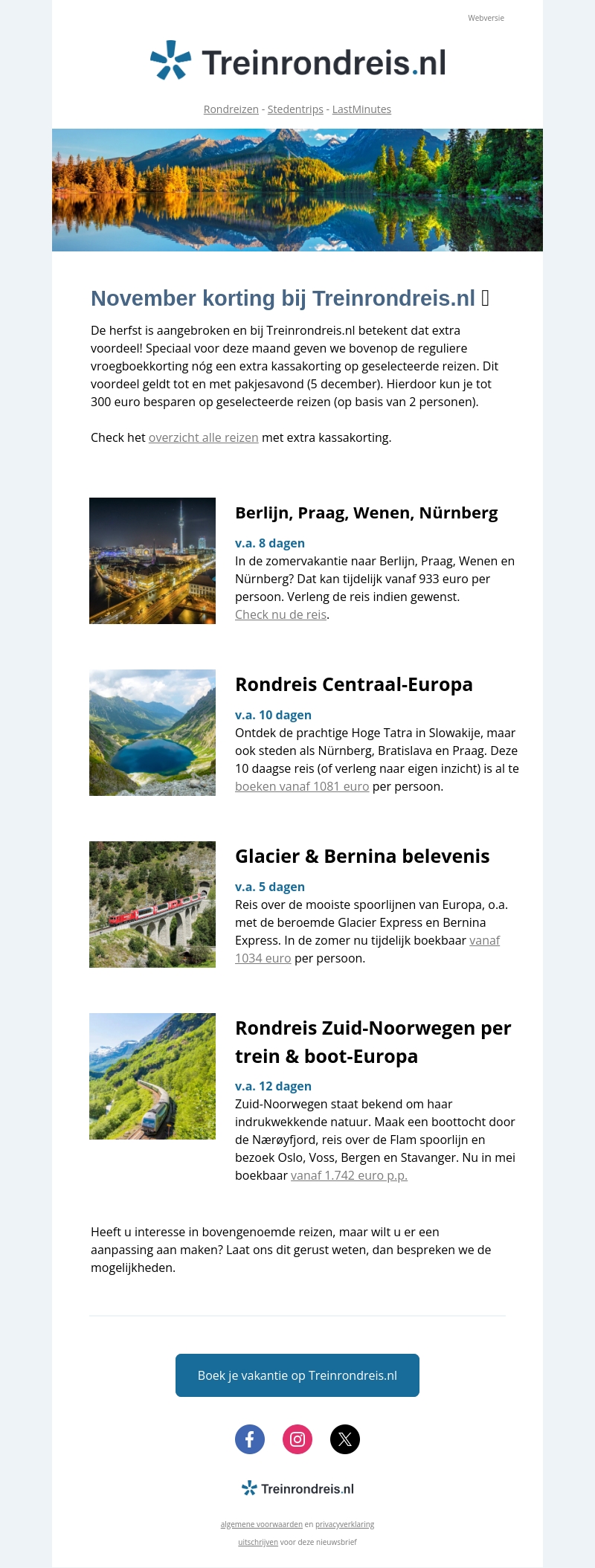Visit the Instagram profile icon
Viewport: 595px width, 1568px height.
click(x=297, y=1439)
